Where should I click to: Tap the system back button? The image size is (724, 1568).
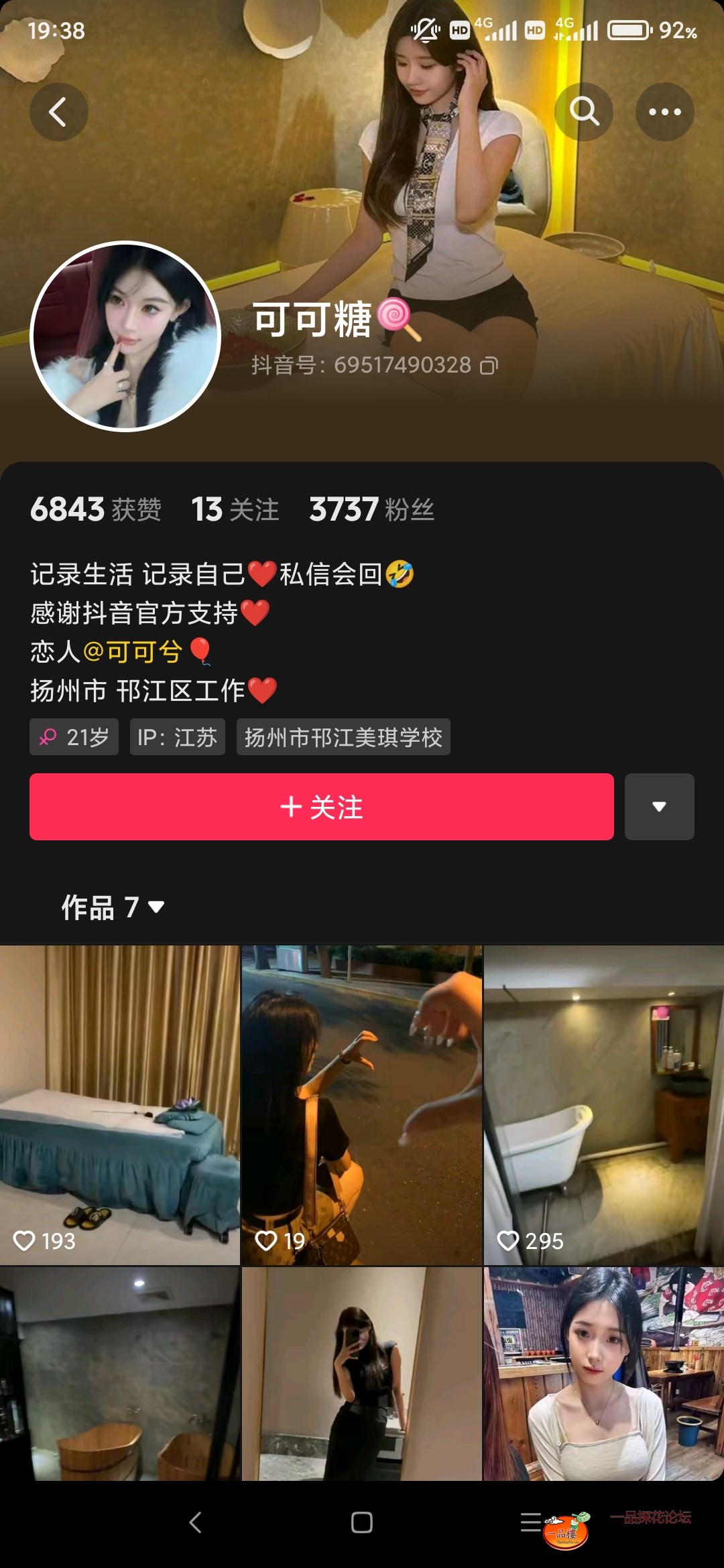pyautogui.click(x=195, y=1522)
